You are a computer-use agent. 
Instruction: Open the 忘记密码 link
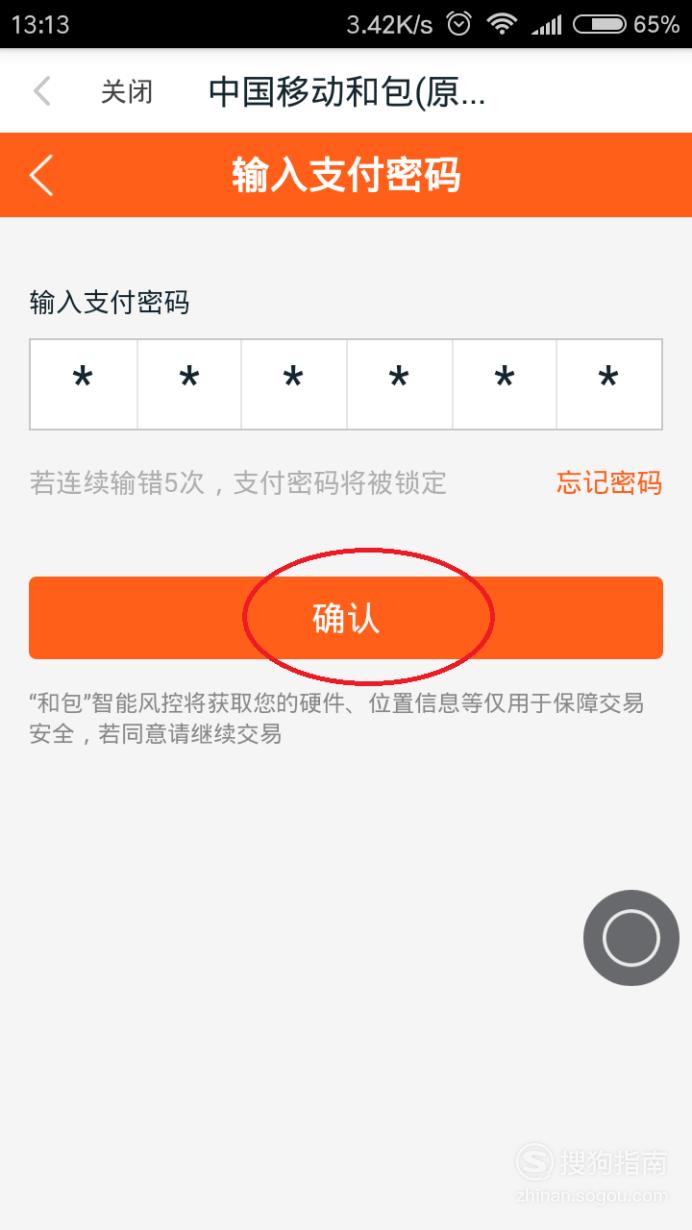click(x=608, y=483)
